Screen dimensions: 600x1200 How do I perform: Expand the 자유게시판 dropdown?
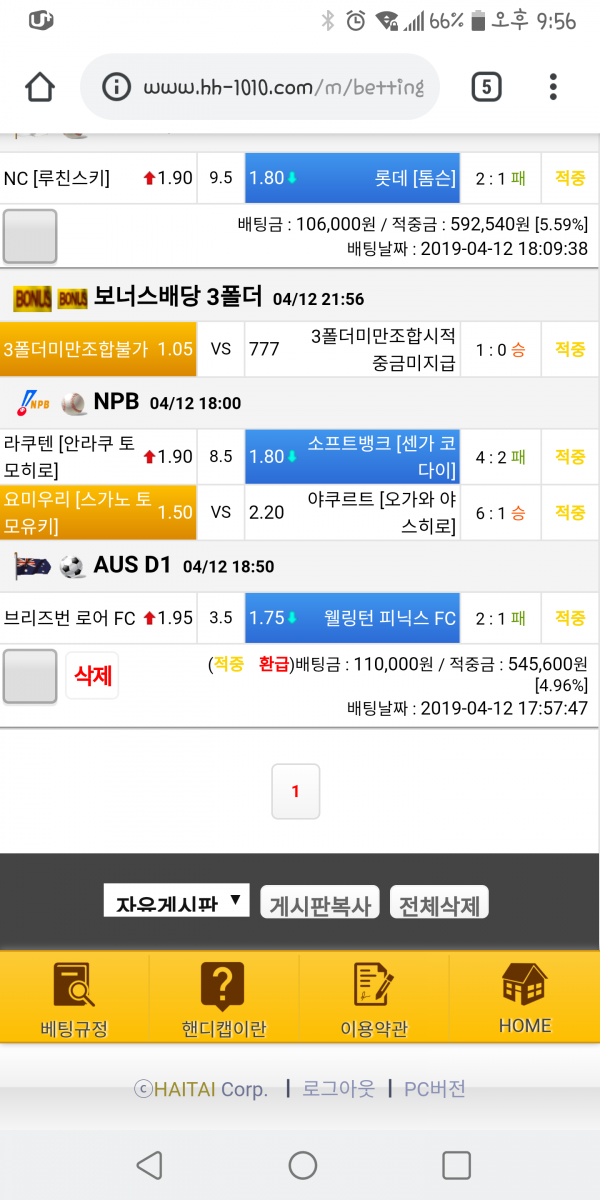point(176,902)
